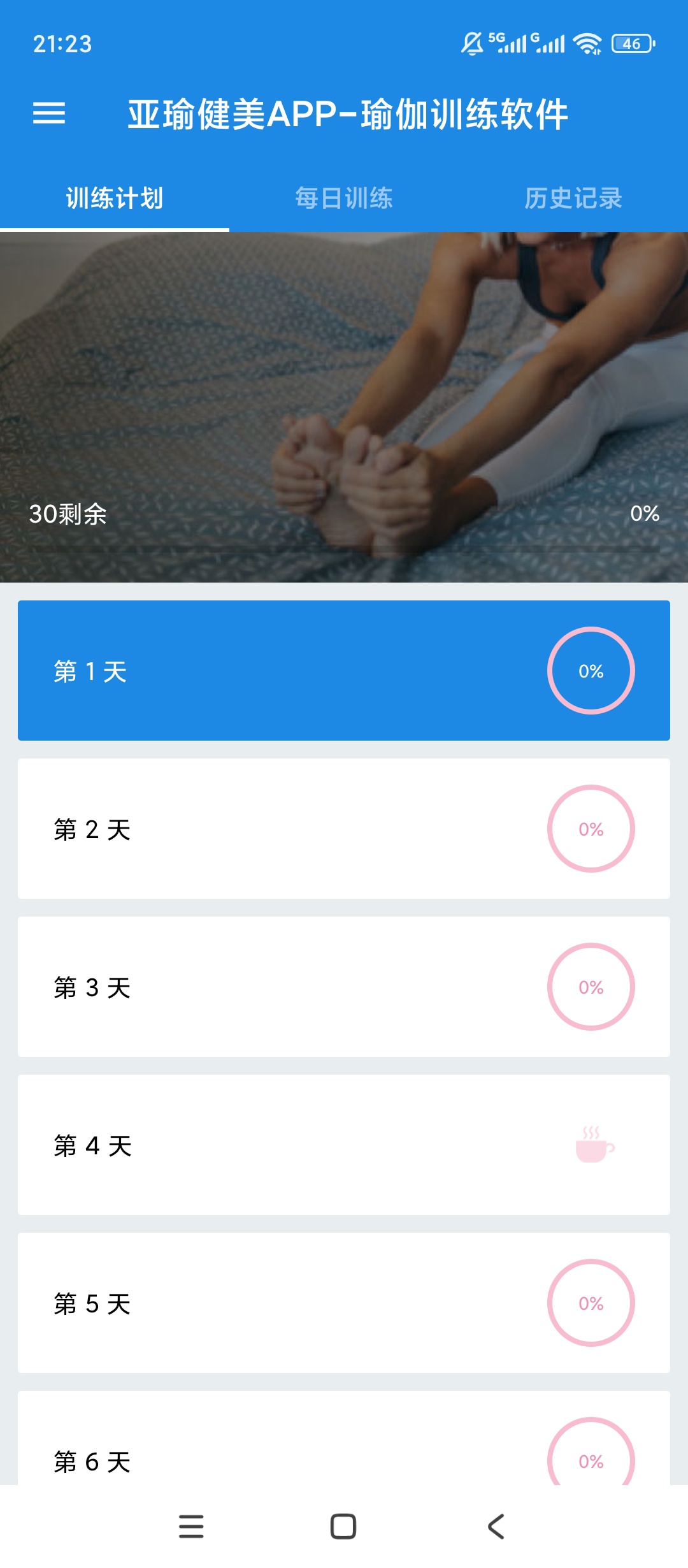Tap the 0% ring beside 第 6 天

(x=591, y=1463)
